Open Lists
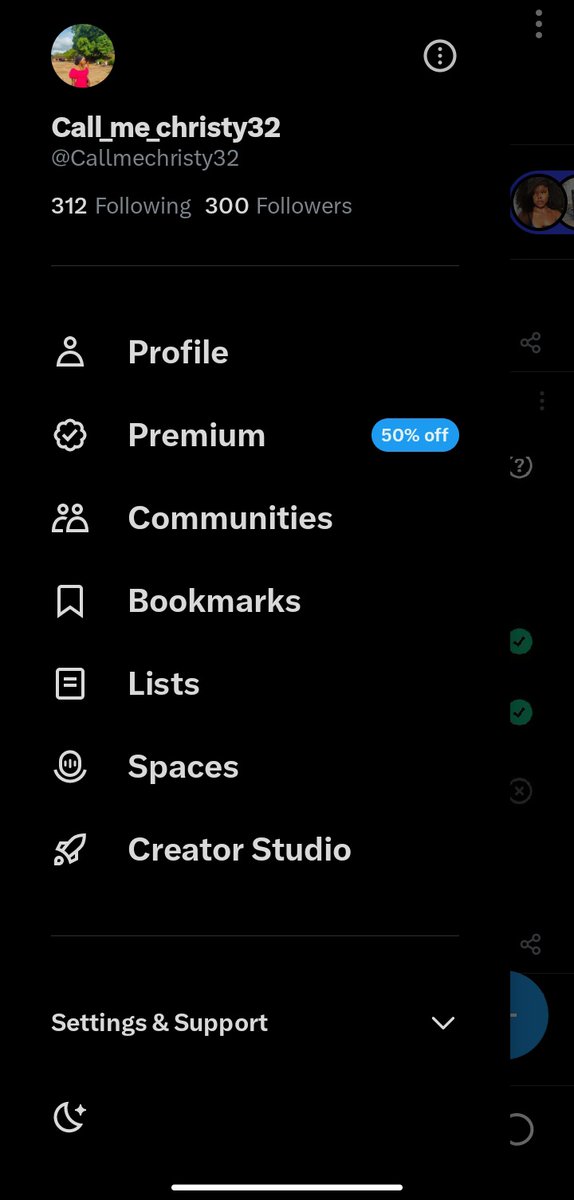The width and height of the screenshot is (574, 1200). [x=255, y=684]
